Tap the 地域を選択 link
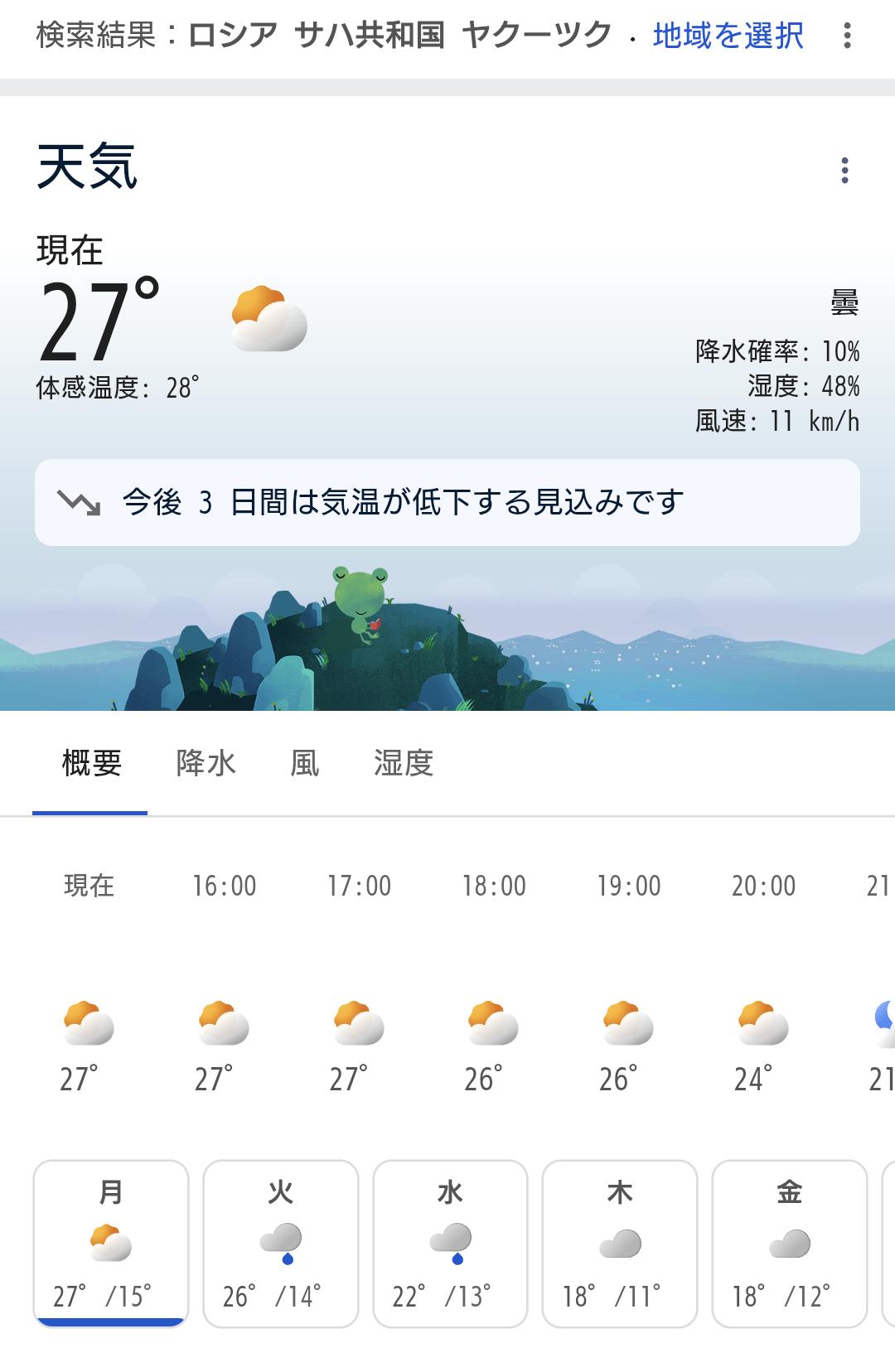The image size is (895, 1372). 728,36
